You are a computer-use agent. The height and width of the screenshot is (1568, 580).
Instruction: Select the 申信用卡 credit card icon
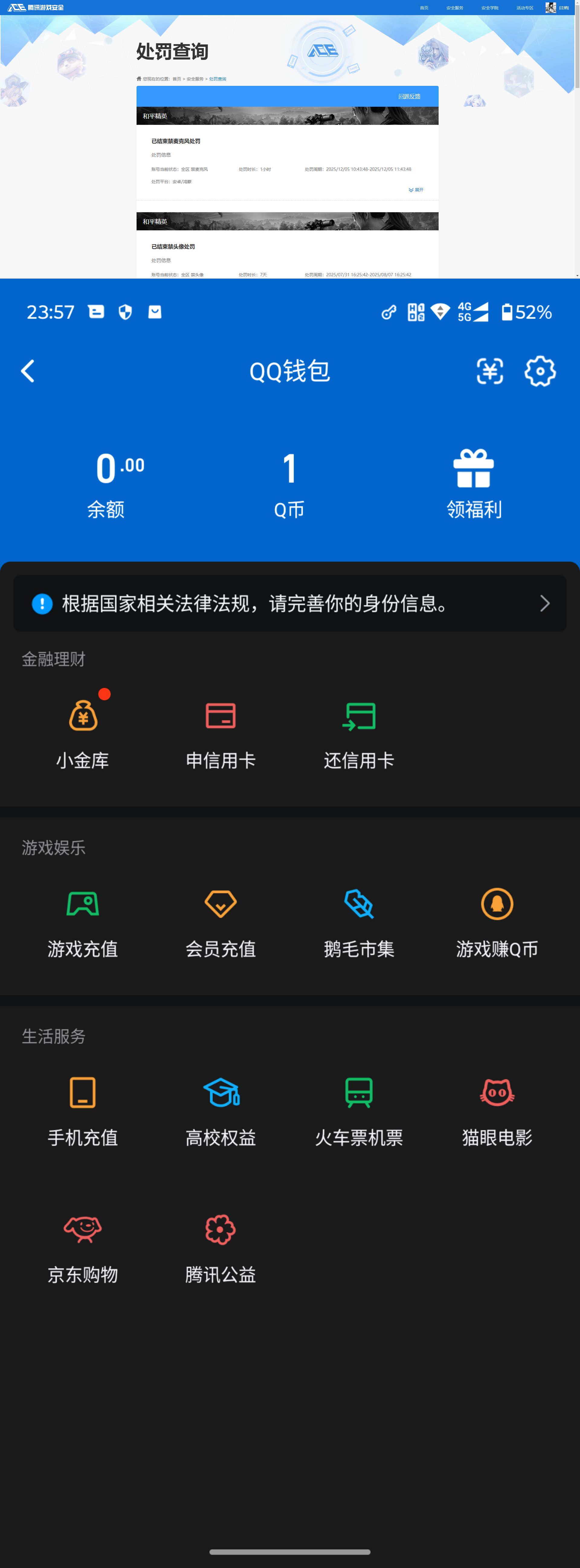[x=221, y=716]
